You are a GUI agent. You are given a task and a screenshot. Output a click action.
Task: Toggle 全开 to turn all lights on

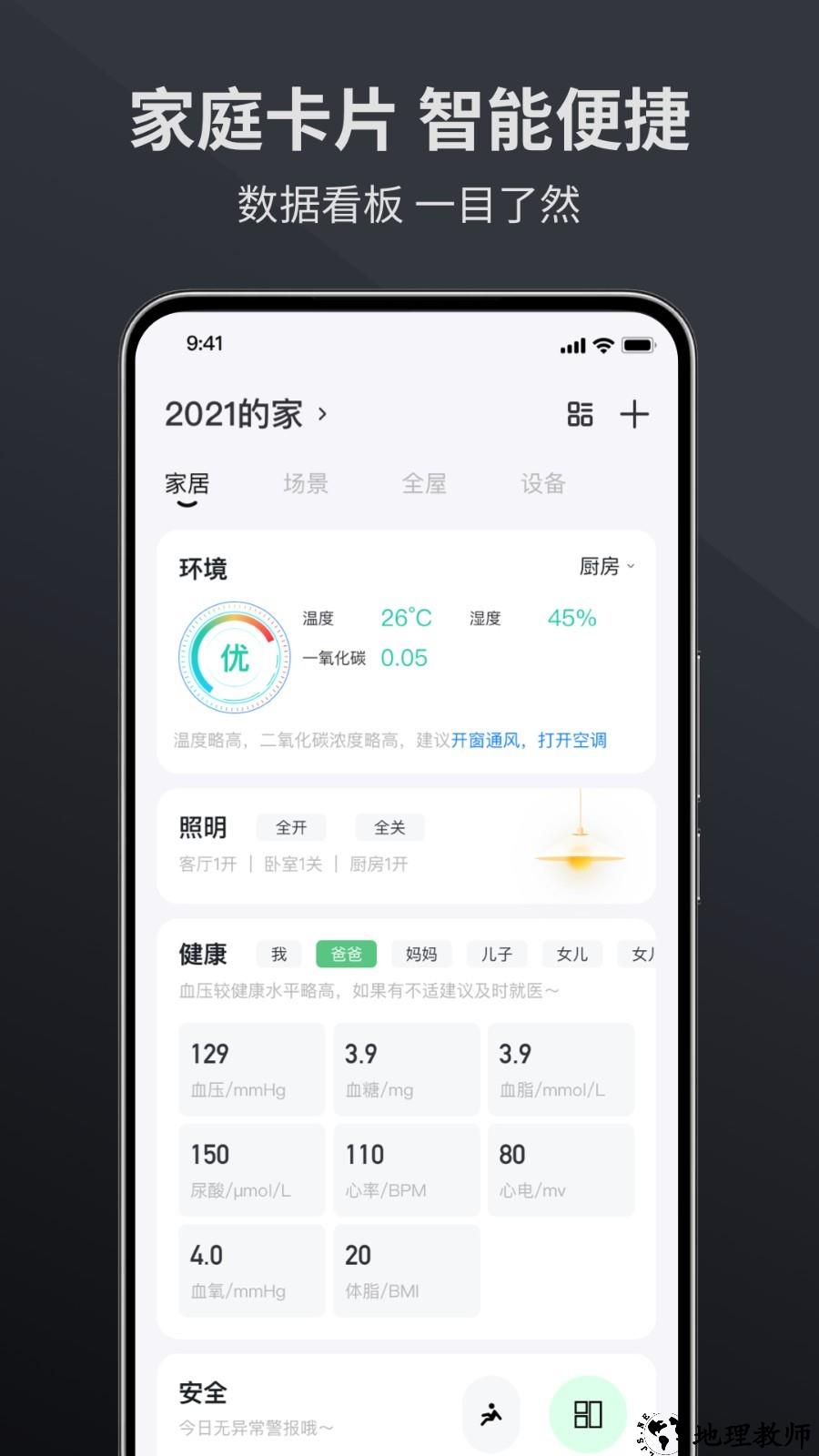293,827
